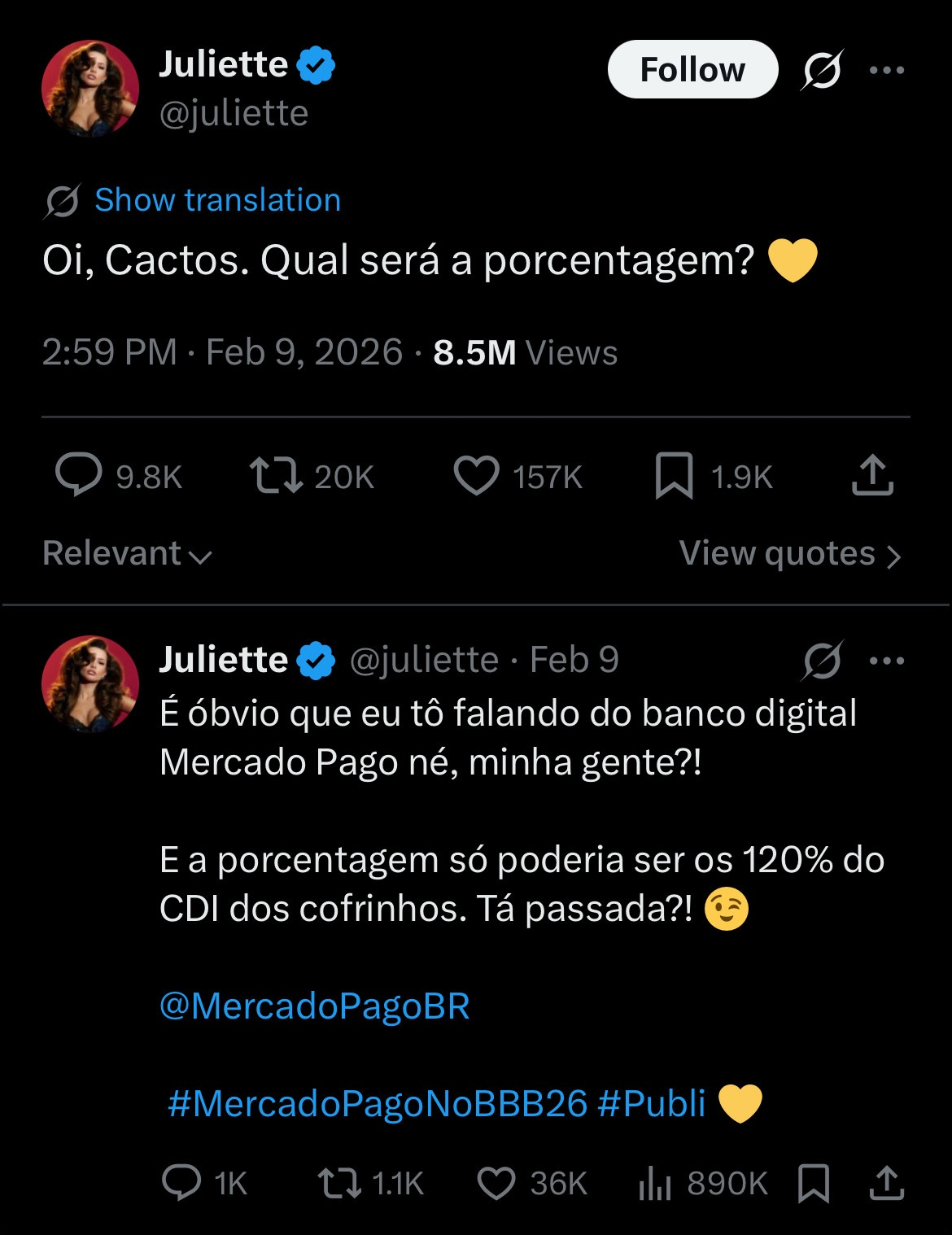Open overflow menu on the main post
Screen dimensions: 952x1235
[x=887, y=70]
